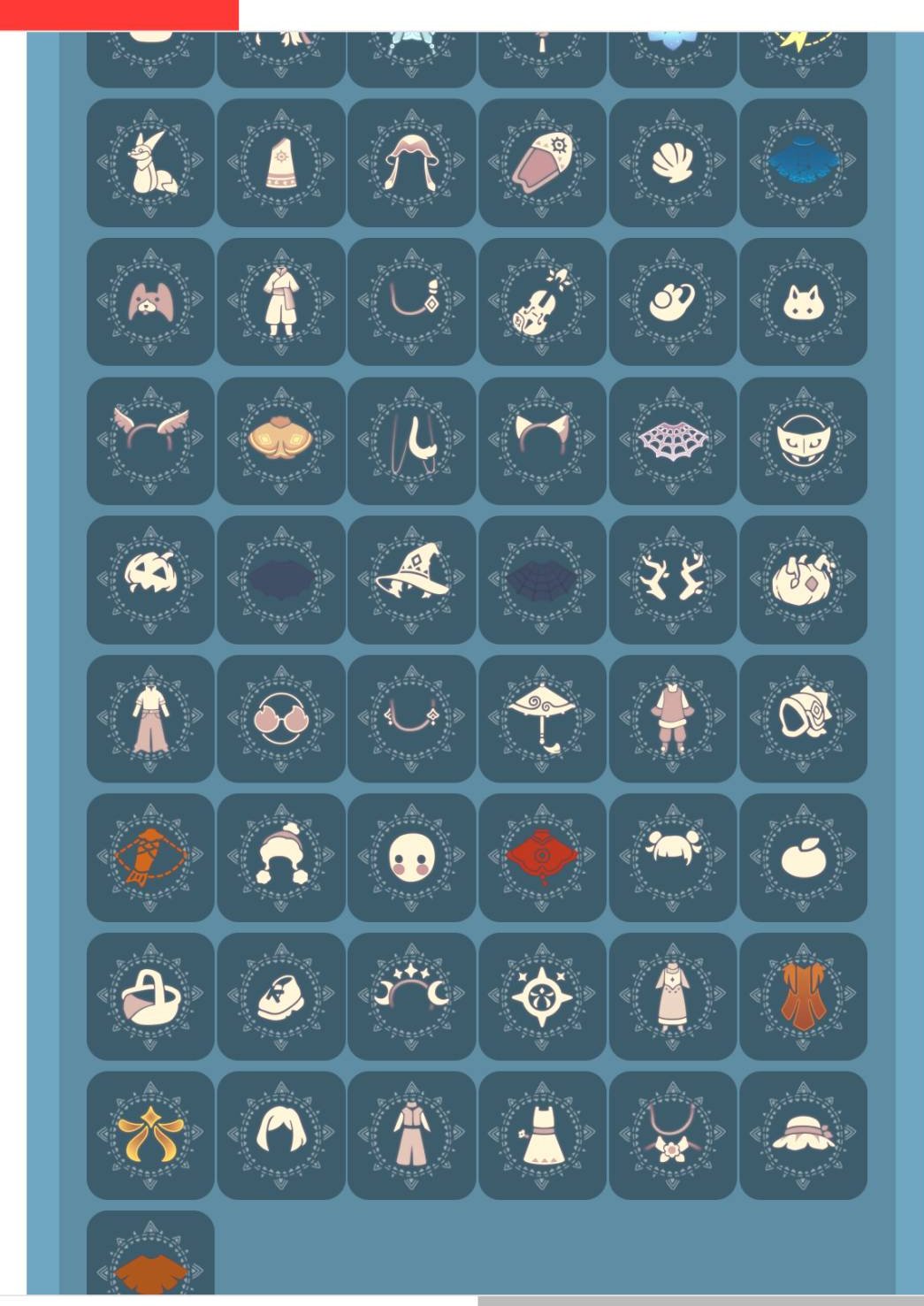924x1306 pixels.
Task: Choose the cat ears headband tile
Action: (x=542, y=440)
